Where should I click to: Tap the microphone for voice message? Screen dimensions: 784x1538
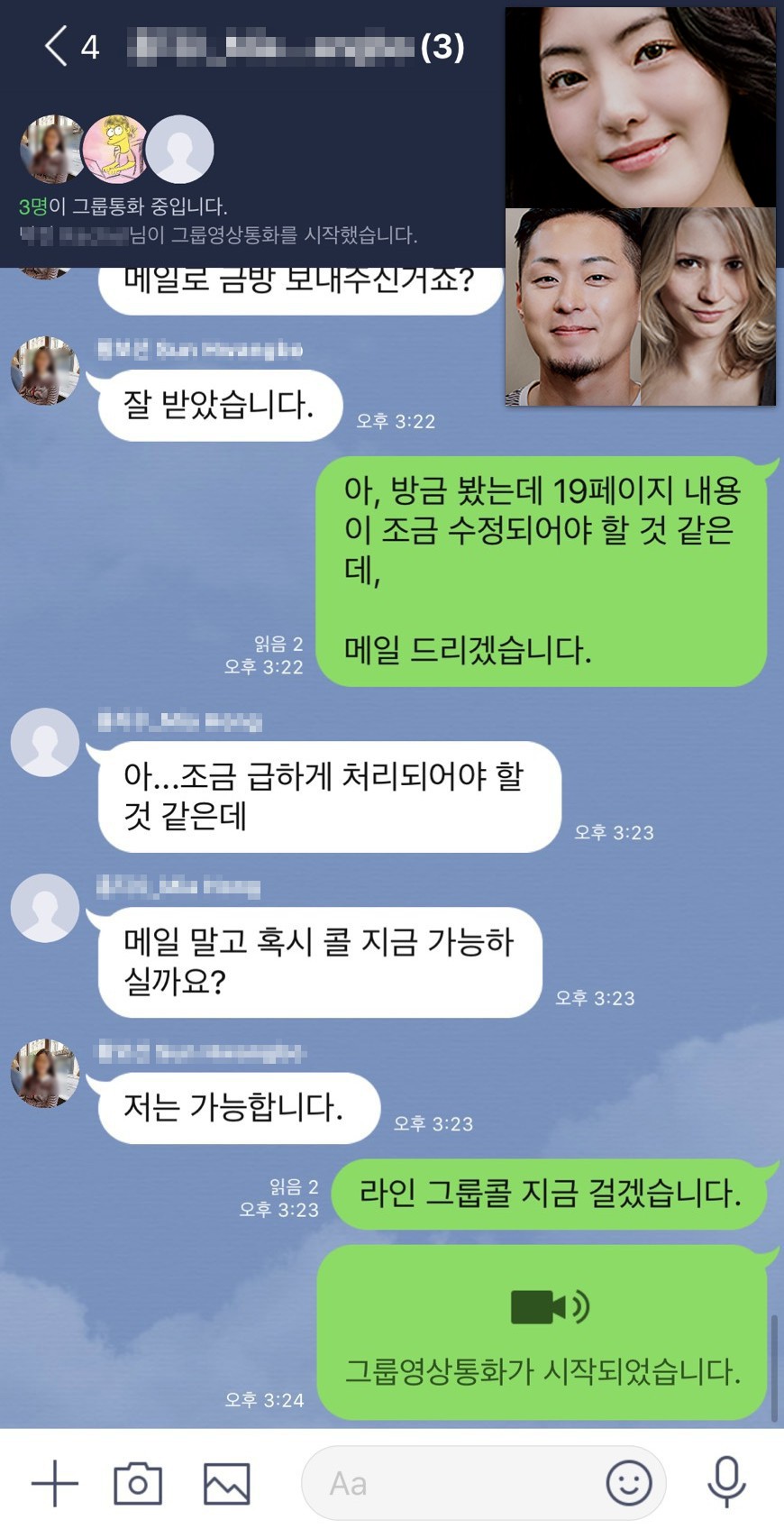726,1483
